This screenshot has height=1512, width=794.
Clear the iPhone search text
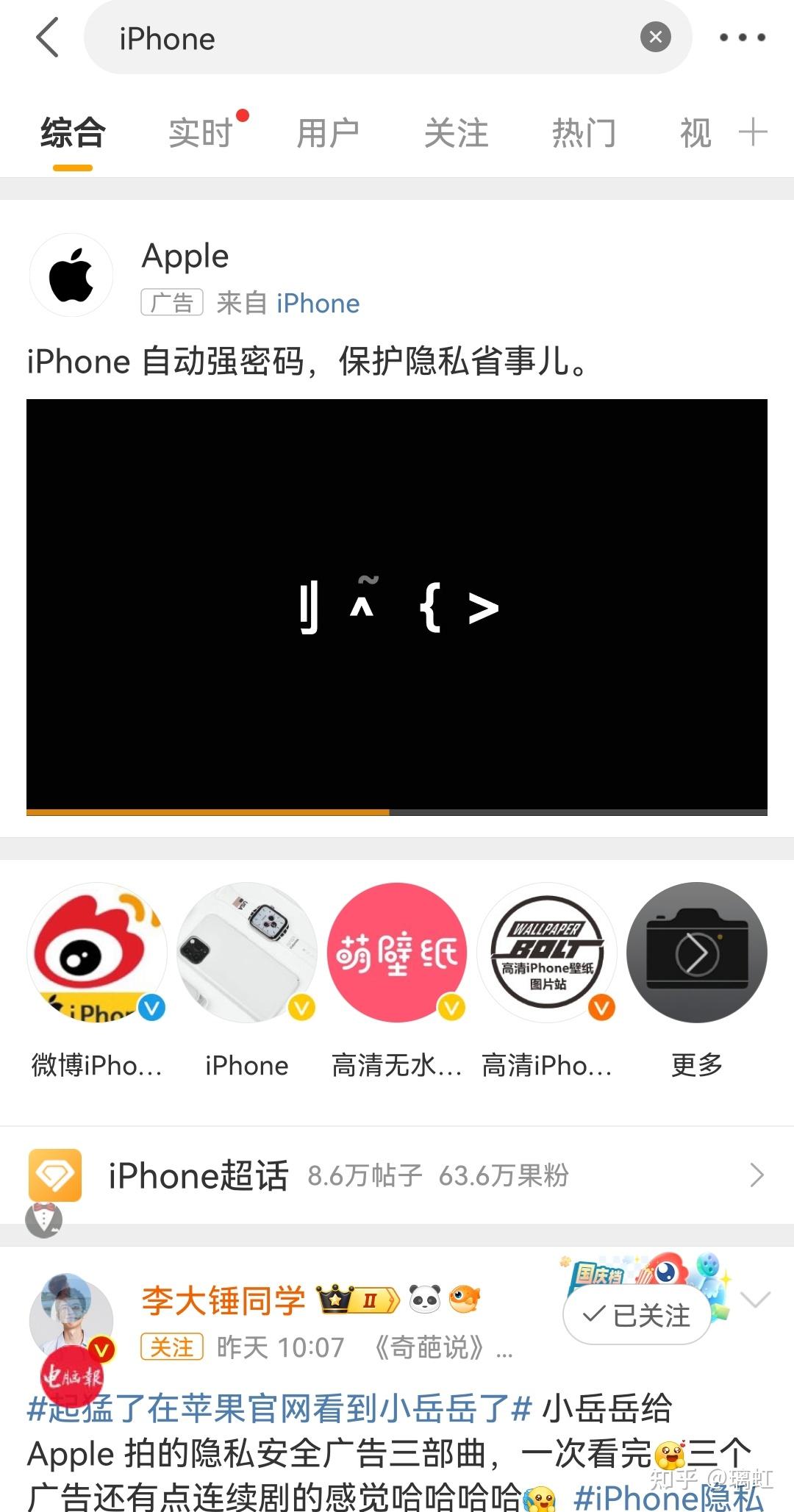655,37
